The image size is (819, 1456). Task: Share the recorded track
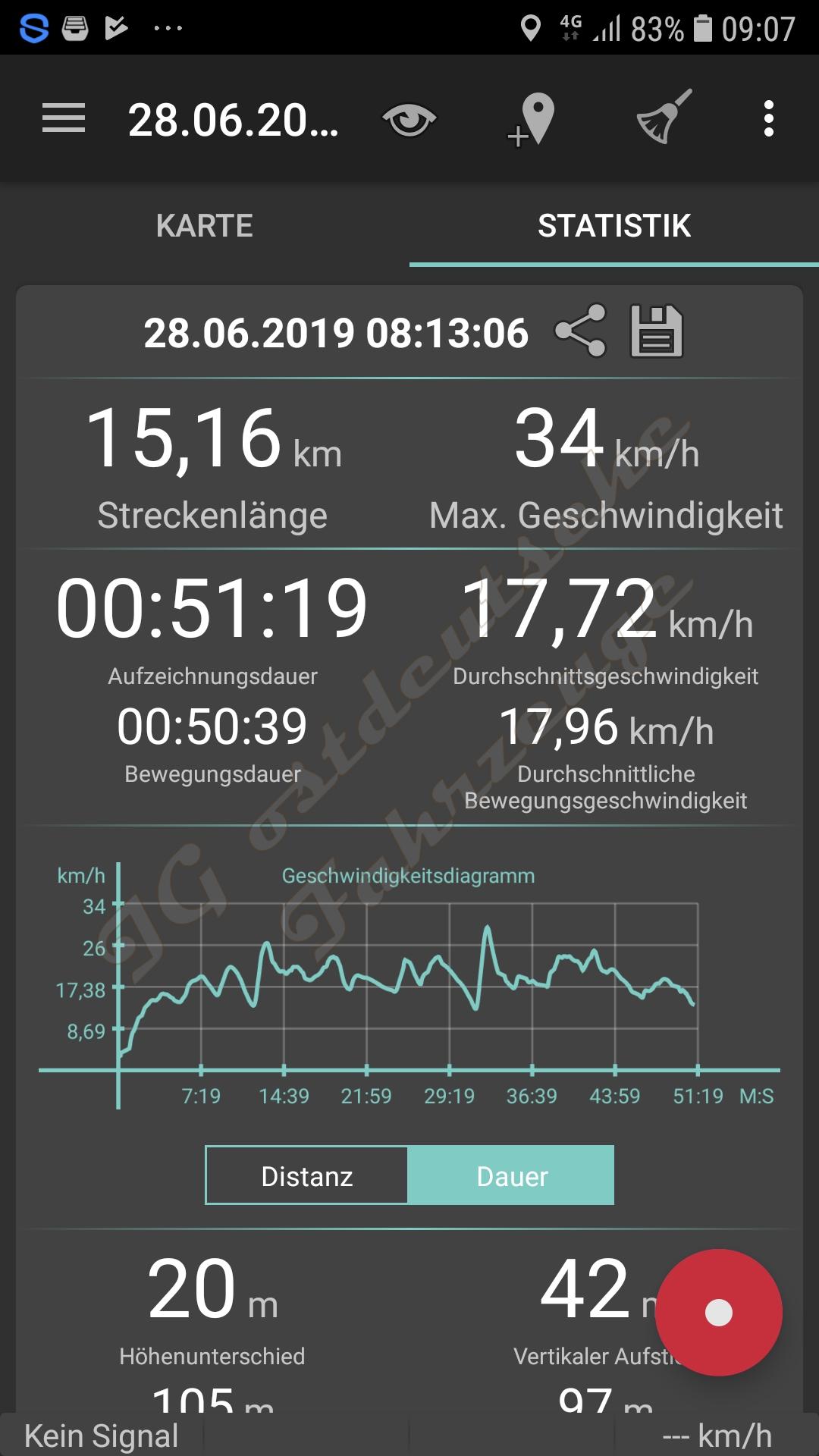click(581, 331)
